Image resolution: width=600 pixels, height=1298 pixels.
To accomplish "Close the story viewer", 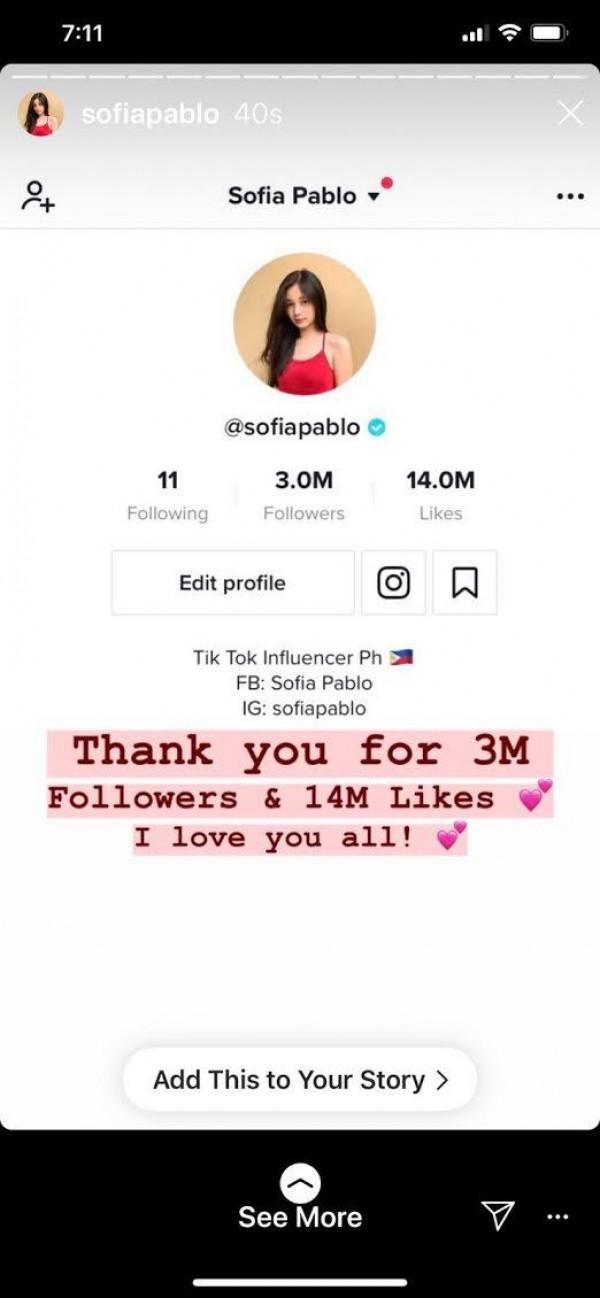I will pyautogui.click(x=570, y=113).
